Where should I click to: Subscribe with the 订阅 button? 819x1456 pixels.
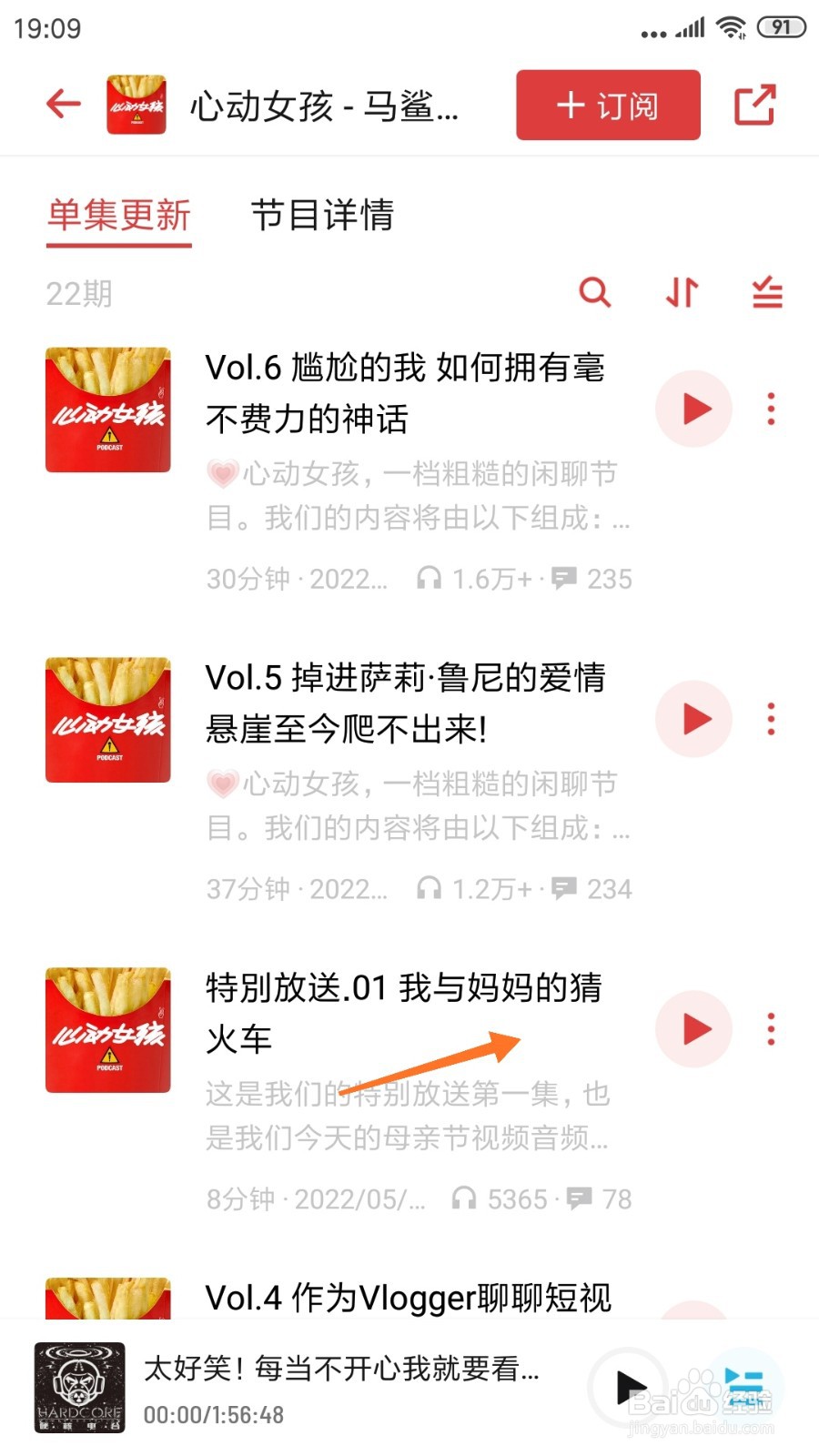coord(608,106)
